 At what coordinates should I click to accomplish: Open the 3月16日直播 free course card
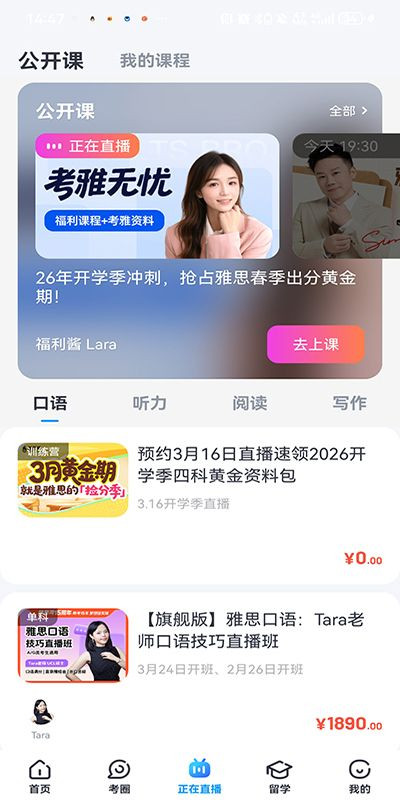200,506
